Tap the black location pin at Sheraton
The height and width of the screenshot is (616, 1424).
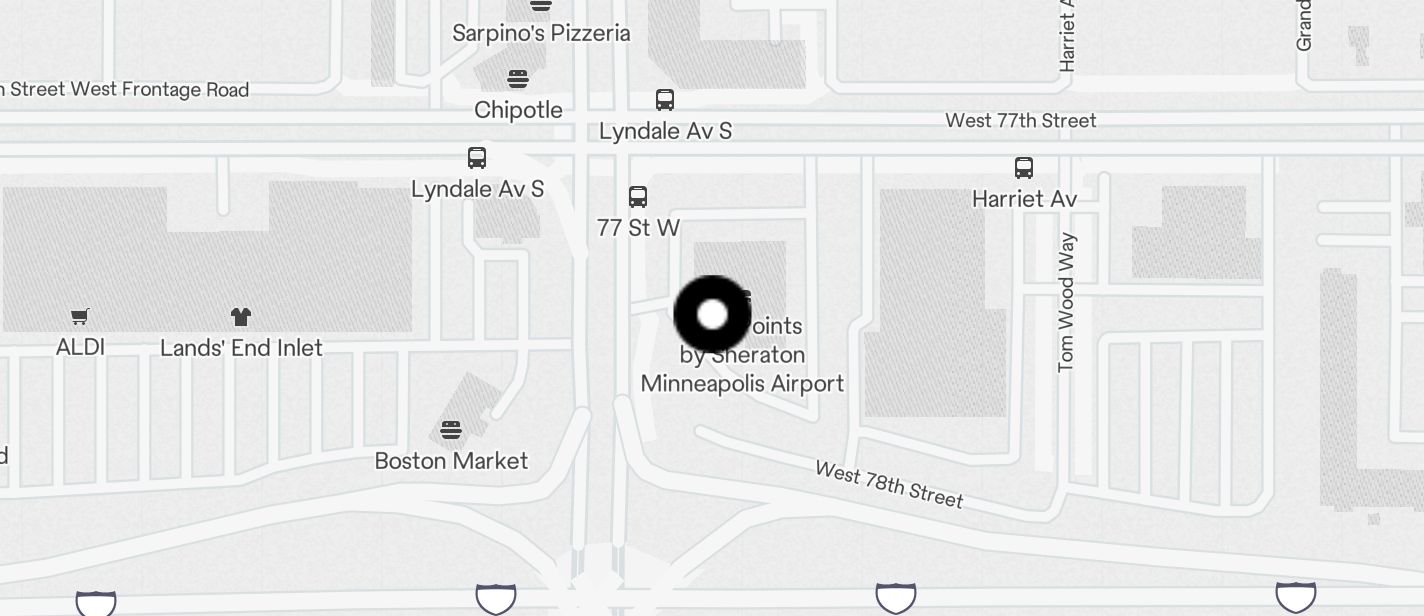pos(712,315)
